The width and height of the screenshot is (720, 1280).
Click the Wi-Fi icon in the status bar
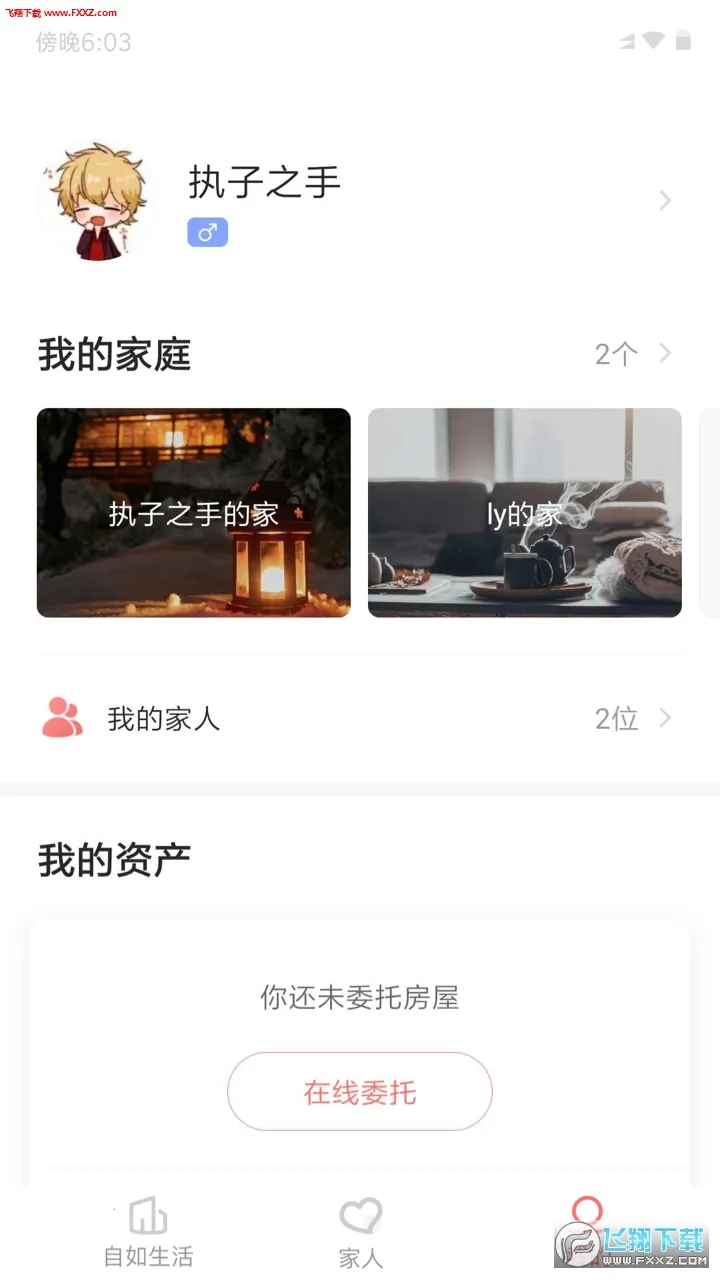[655, 42]
